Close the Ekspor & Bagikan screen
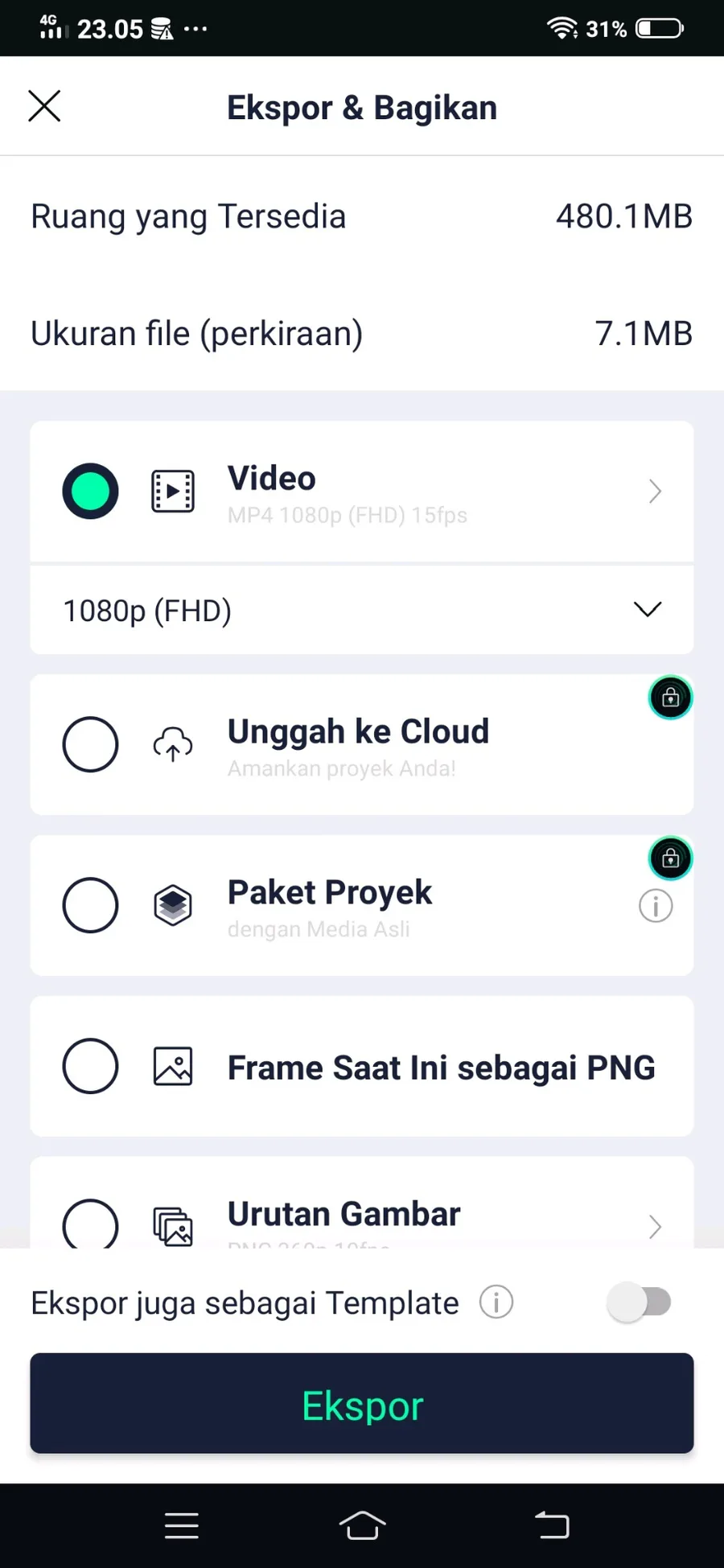The width and height of the screenshot is (724, 1568). [44, 106]
